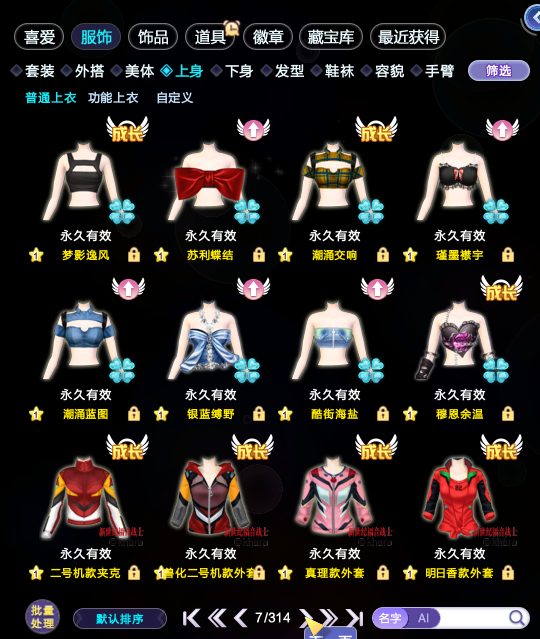Go to the previous page arrow
The height and width of the screenshot is (639, 540).
pyautogui.click(x=240, y=618)
